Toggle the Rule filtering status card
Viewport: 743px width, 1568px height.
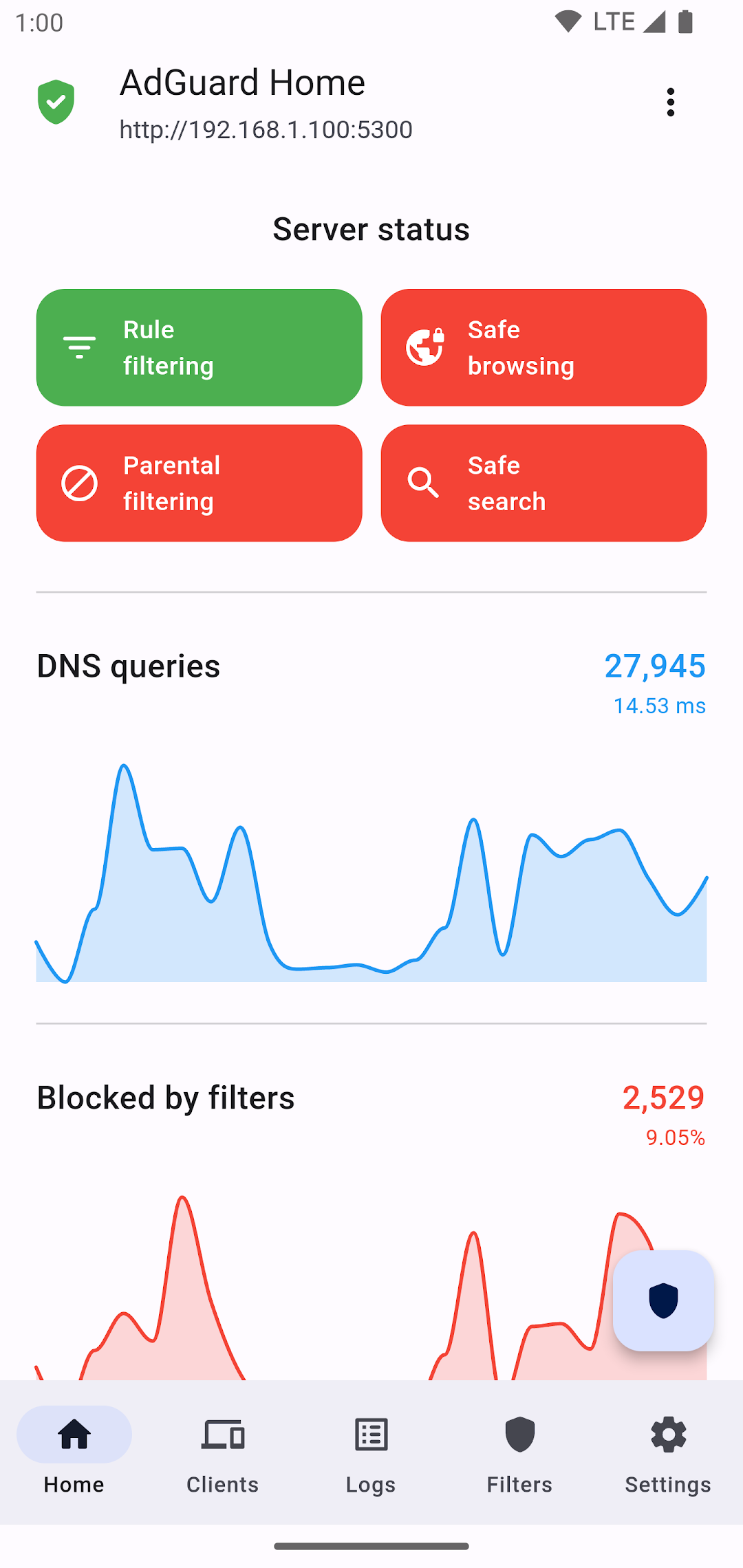coord(200,347)
